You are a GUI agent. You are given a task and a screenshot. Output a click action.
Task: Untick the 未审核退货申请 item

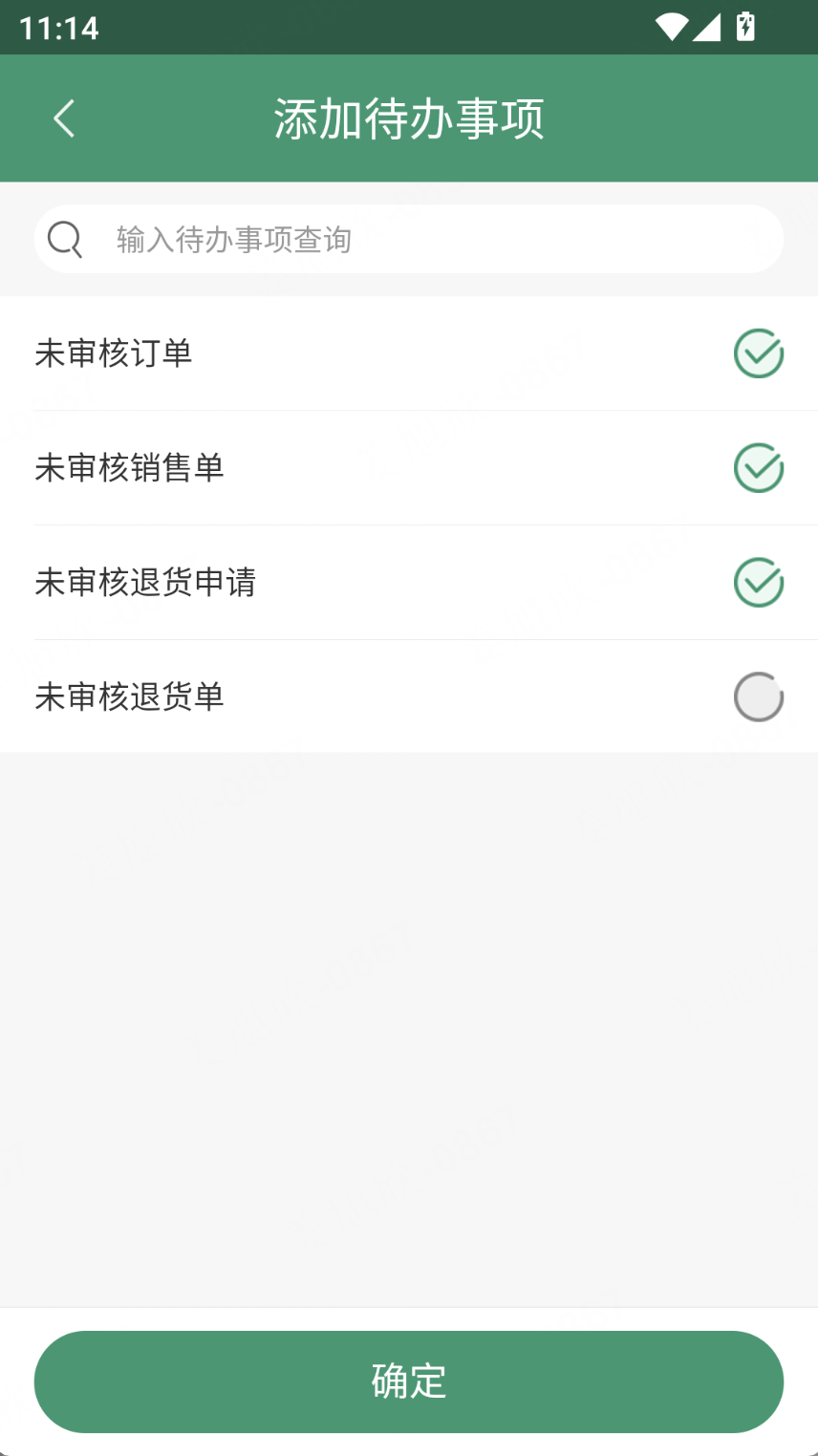tap(759, 583)
